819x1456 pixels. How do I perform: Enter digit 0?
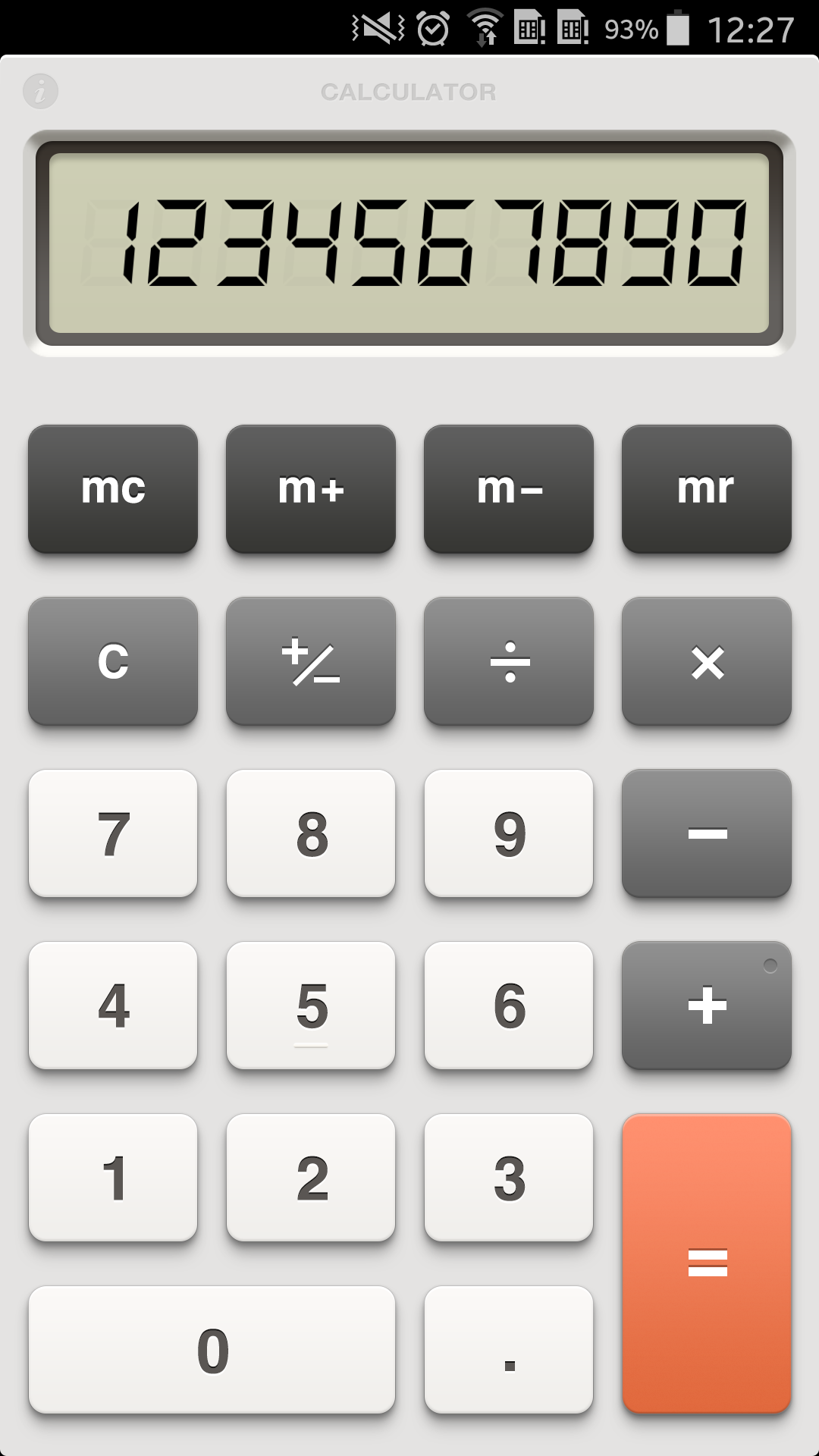pos(212,1350)
